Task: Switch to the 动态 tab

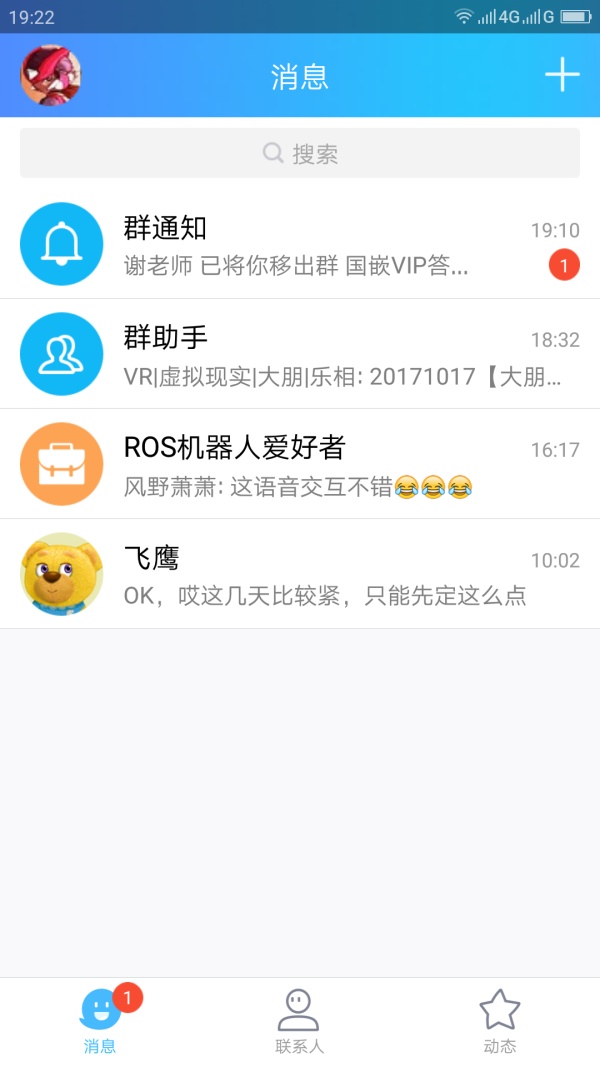Action: click(x=499, y=1020)
